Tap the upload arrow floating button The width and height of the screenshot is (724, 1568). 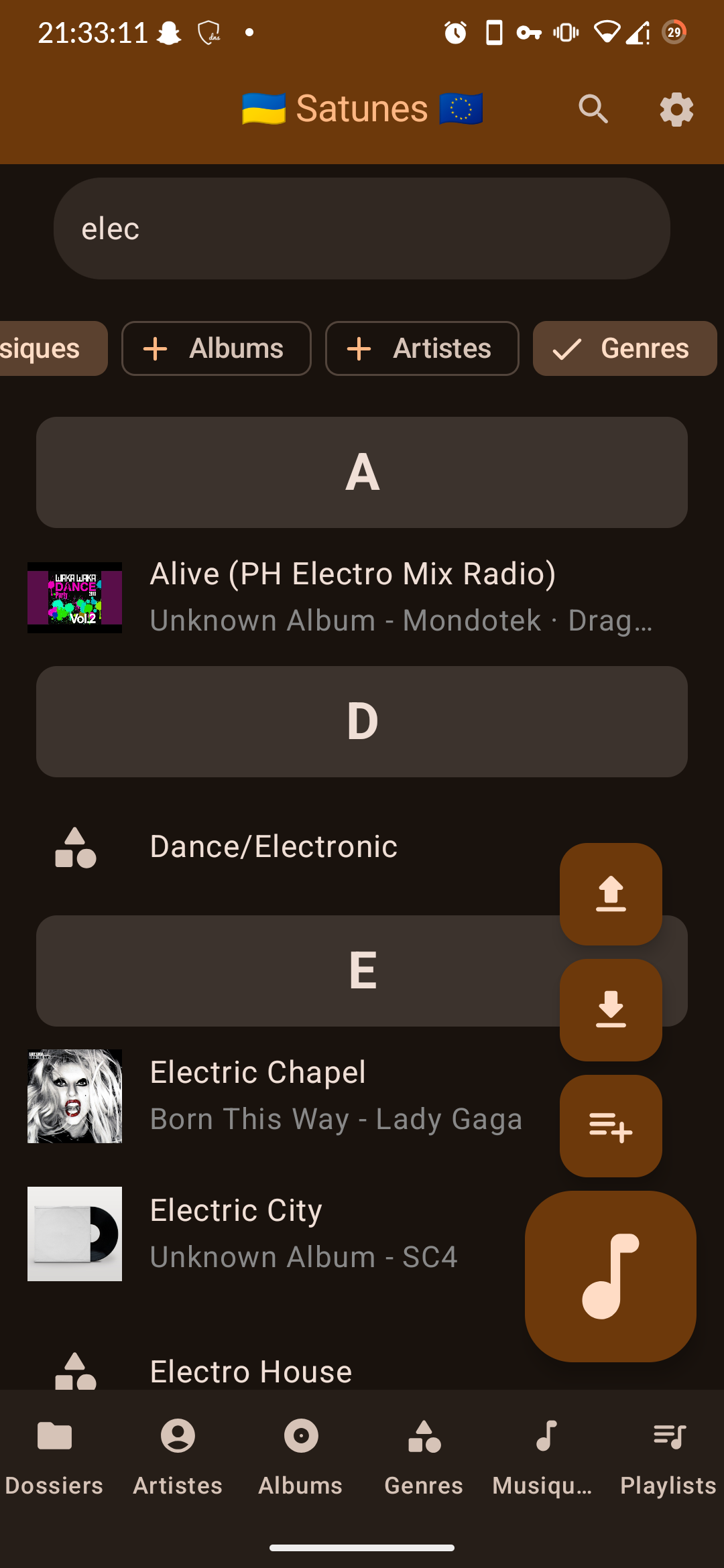pyautogui.click(x=611, y=894)
